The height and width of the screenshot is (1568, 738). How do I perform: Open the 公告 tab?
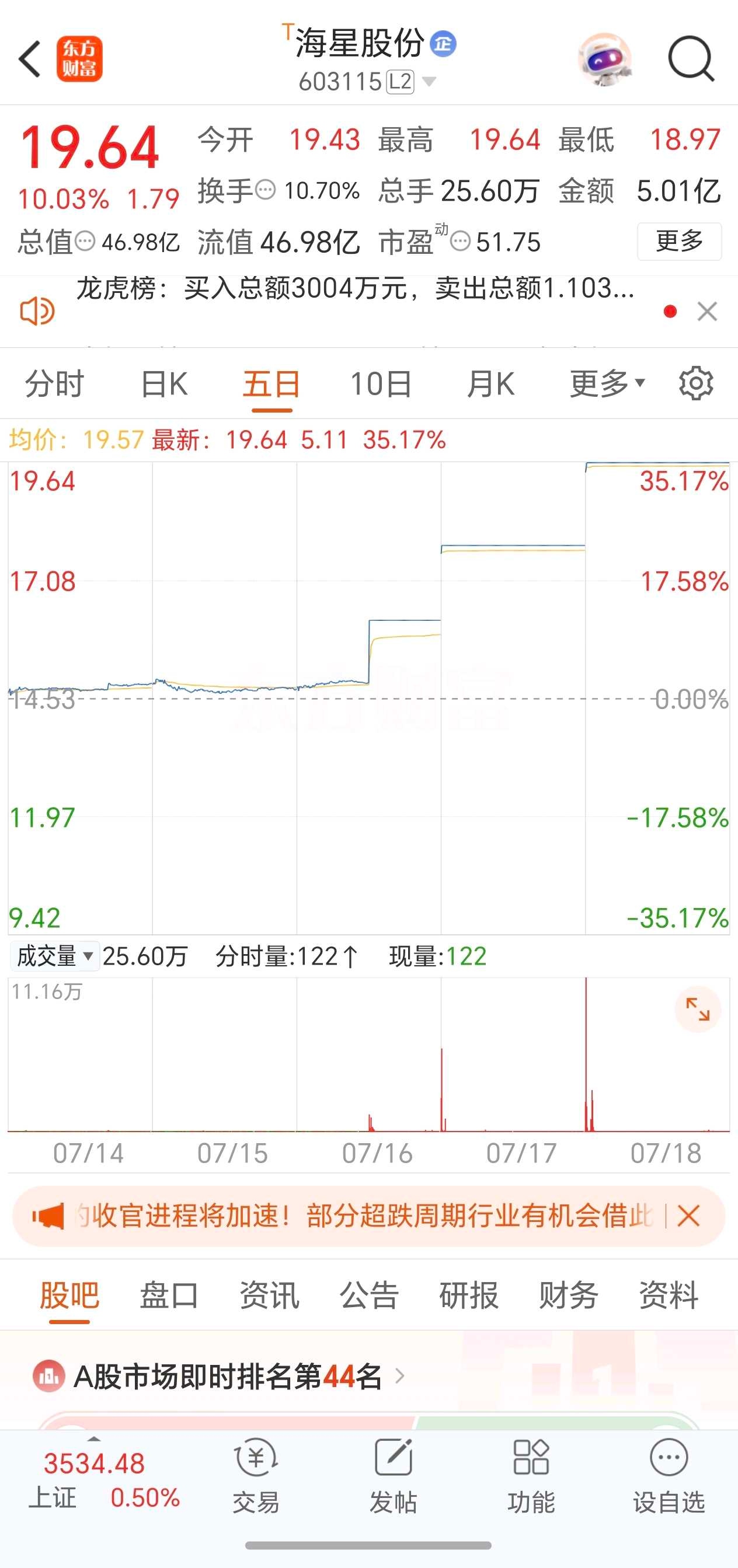click(x=369, y=1295)
